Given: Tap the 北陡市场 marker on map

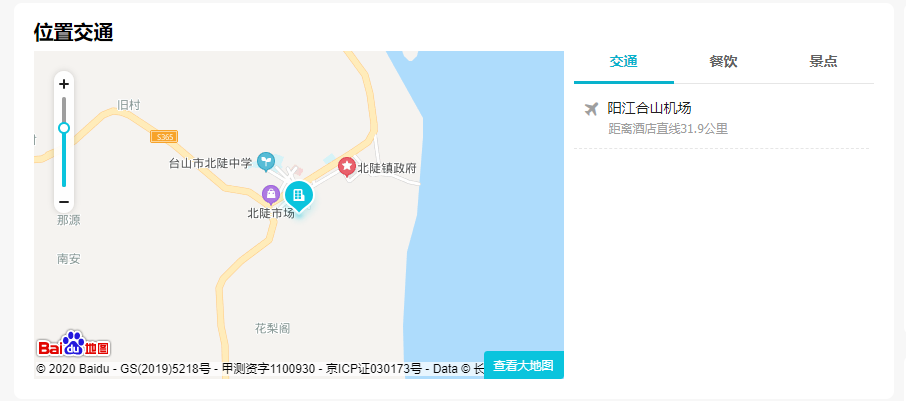Looking at the screenshot, I should [x=270, y=194].
